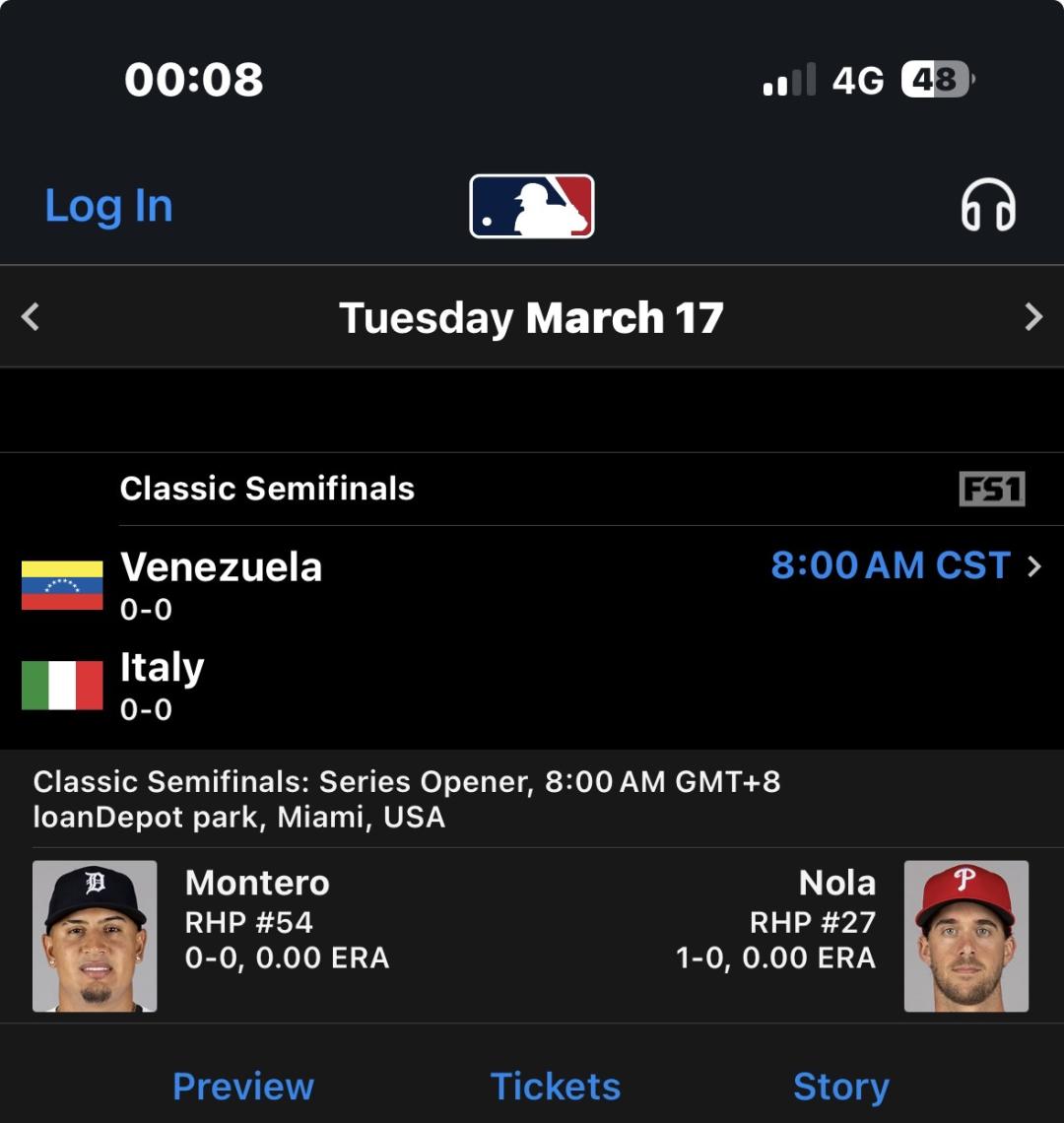This screenshot has height=1123, width=1064.
Task: Read the game Story
Action: [x=840, y=1087]
